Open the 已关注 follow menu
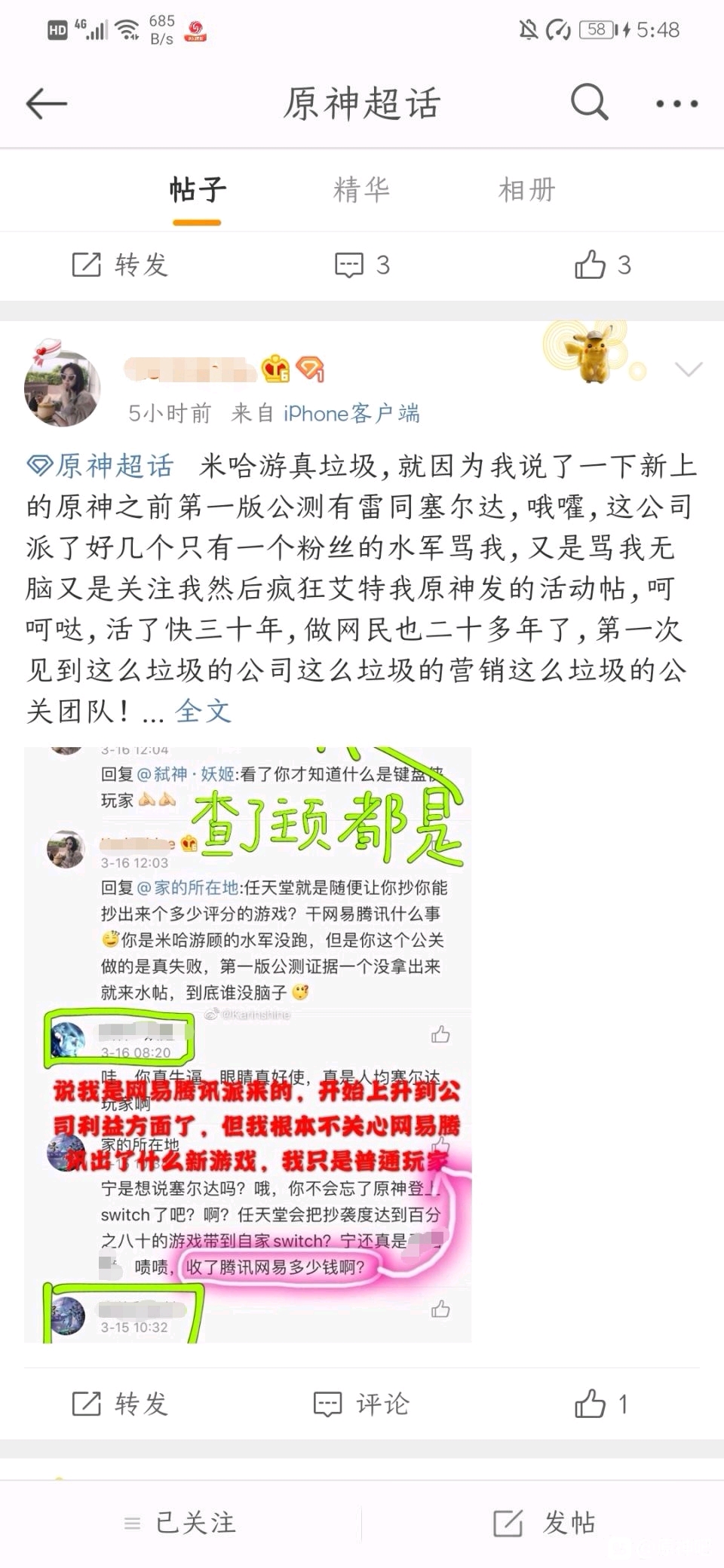 (x=181, y=1523)
